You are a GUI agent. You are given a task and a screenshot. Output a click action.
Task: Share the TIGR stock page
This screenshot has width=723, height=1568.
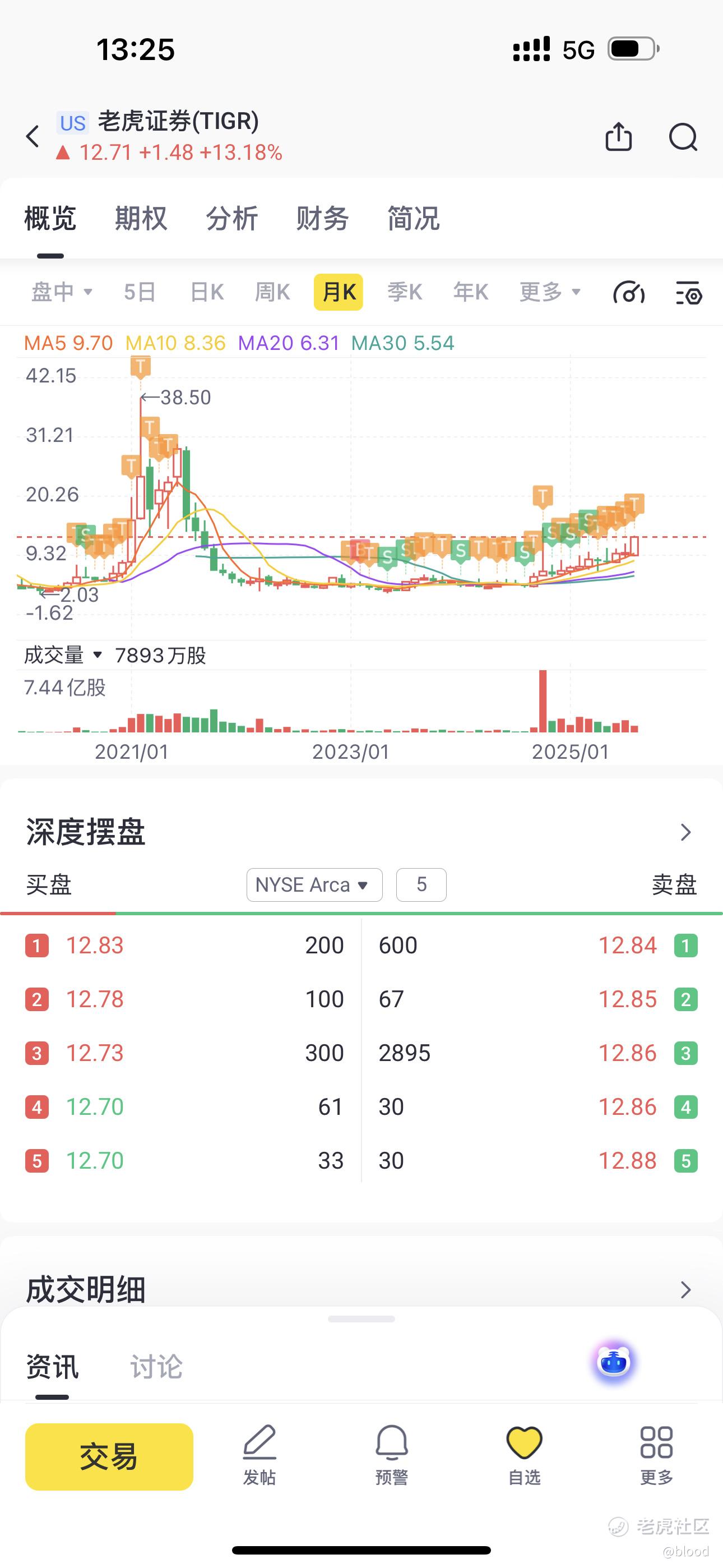(x=618, y=136)
